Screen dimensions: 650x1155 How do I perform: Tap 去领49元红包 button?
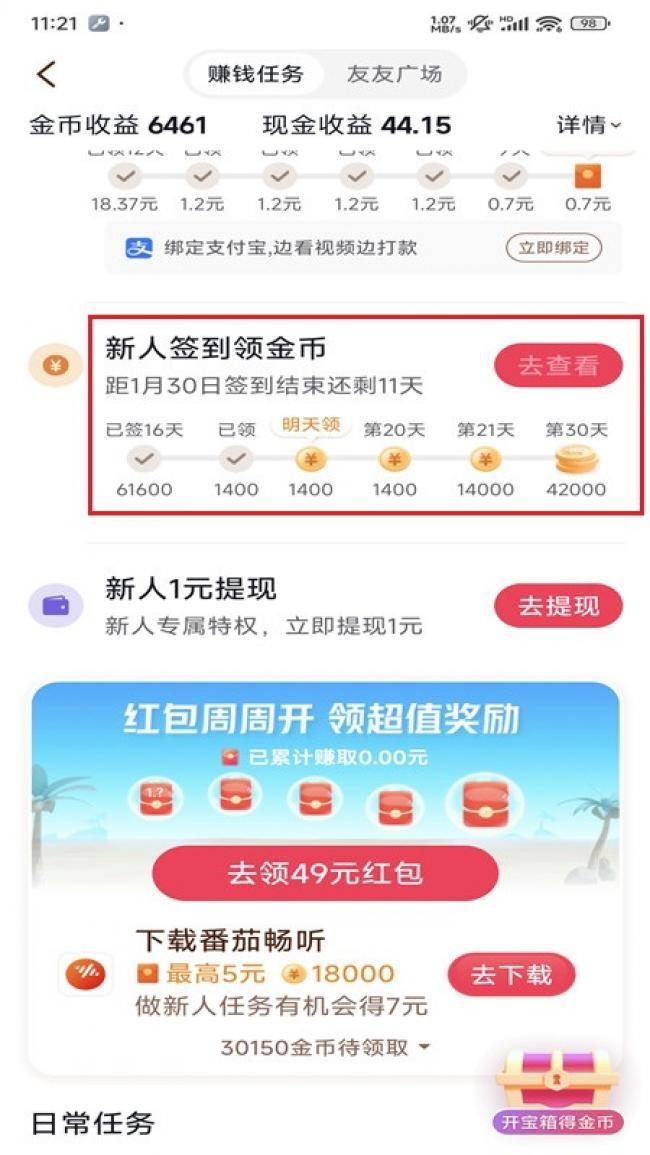pyautogui.click(x=325, y=873)
